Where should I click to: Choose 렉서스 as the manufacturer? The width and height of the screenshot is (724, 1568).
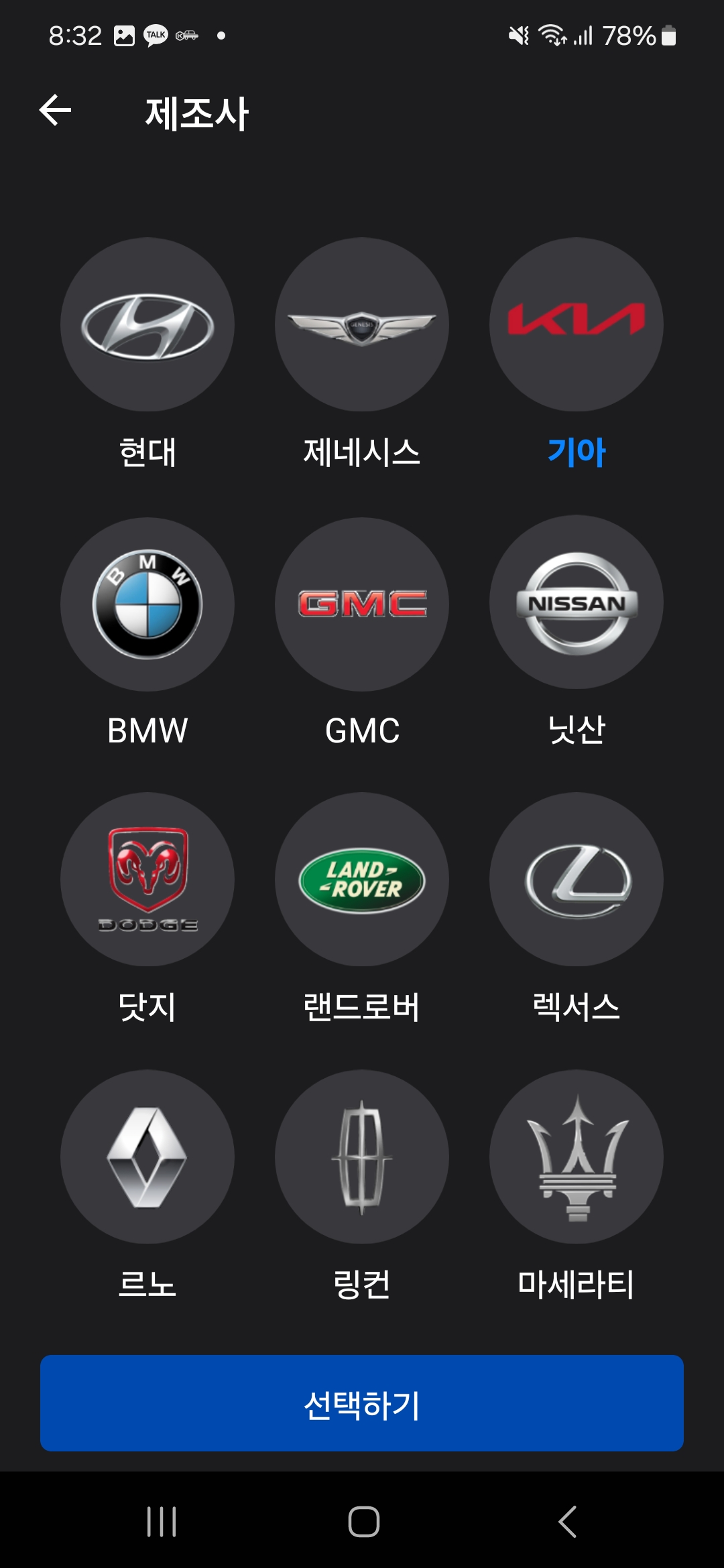coord(577,879)
